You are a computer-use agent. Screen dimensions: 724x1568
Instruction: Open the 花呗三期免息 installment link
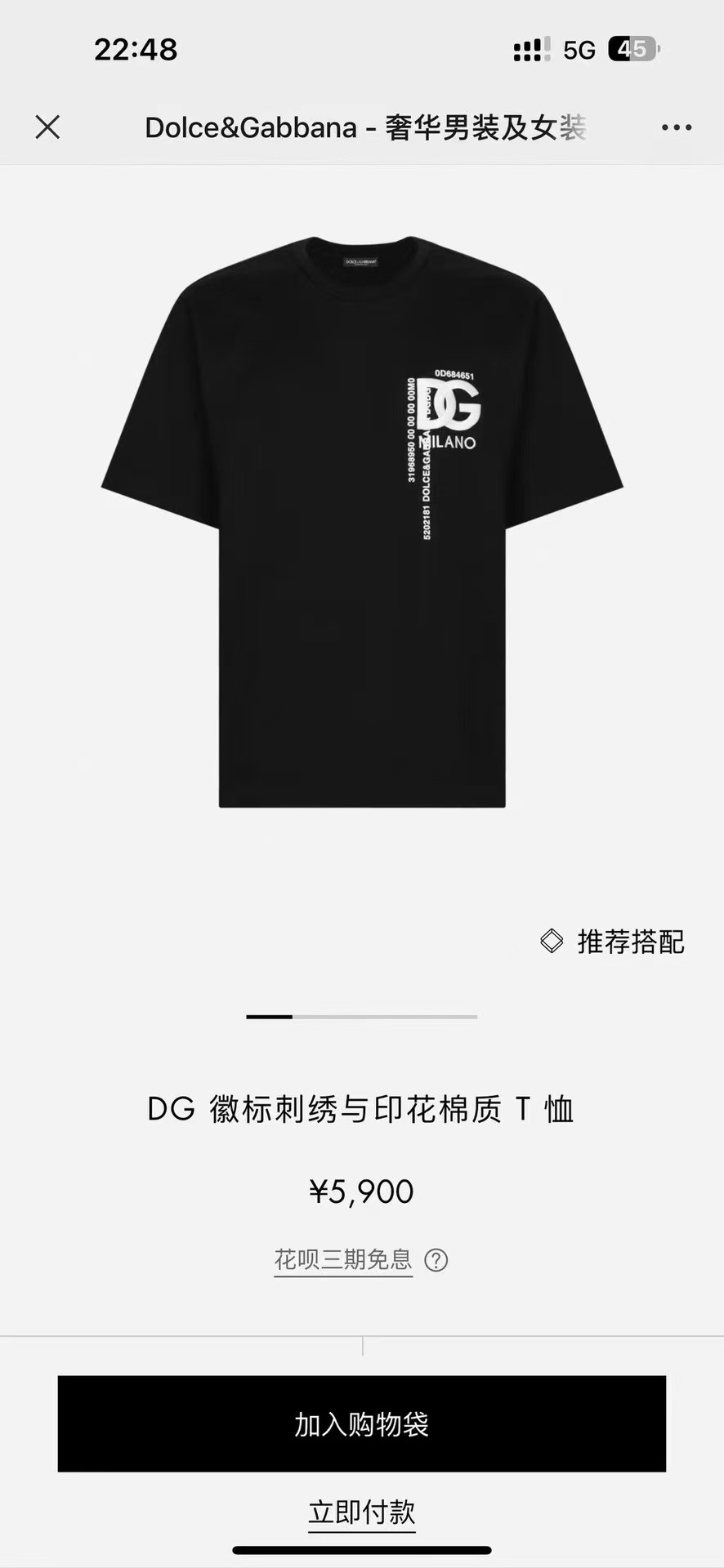343,1259
